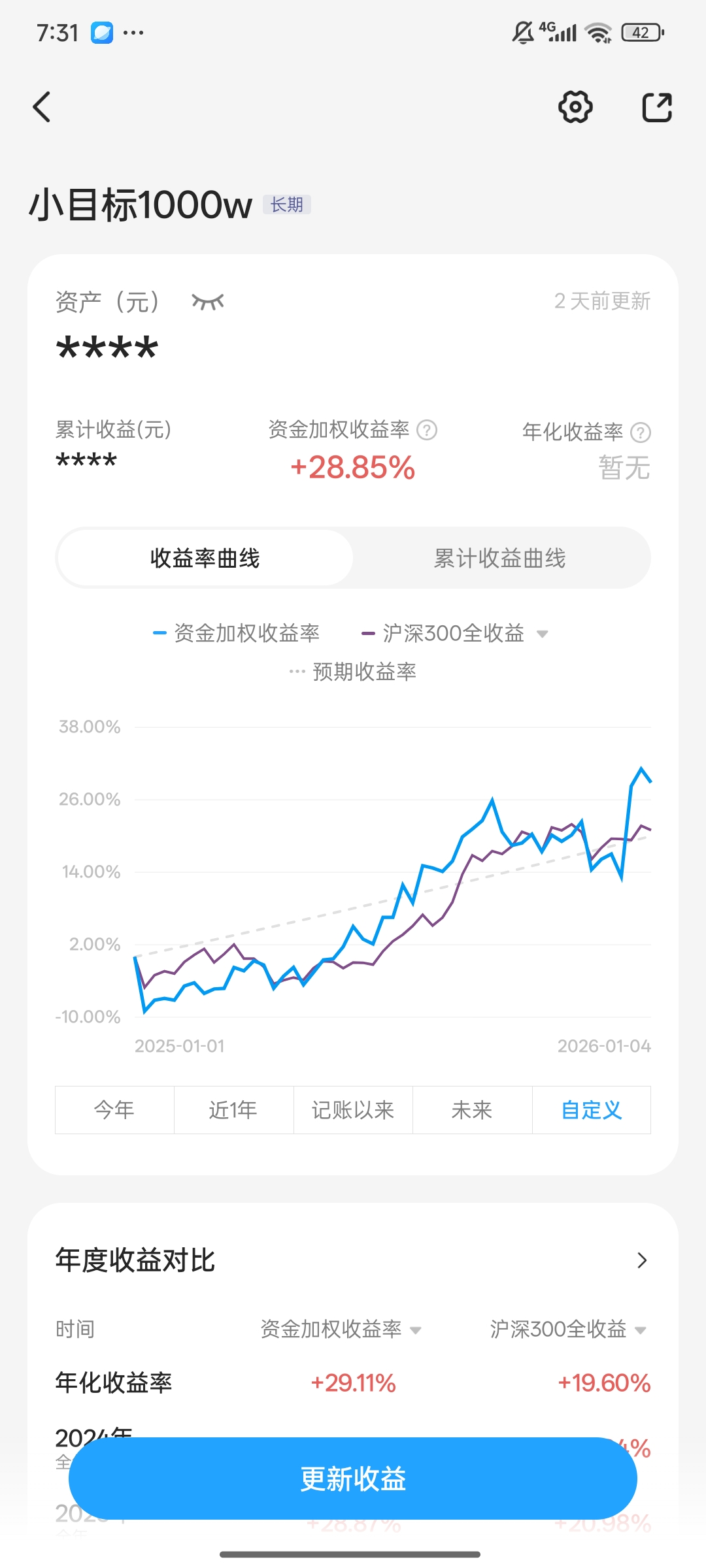Screen dimensions: 706x1568
Task: Select the 今年 time range
Action: pos(114,1109)
